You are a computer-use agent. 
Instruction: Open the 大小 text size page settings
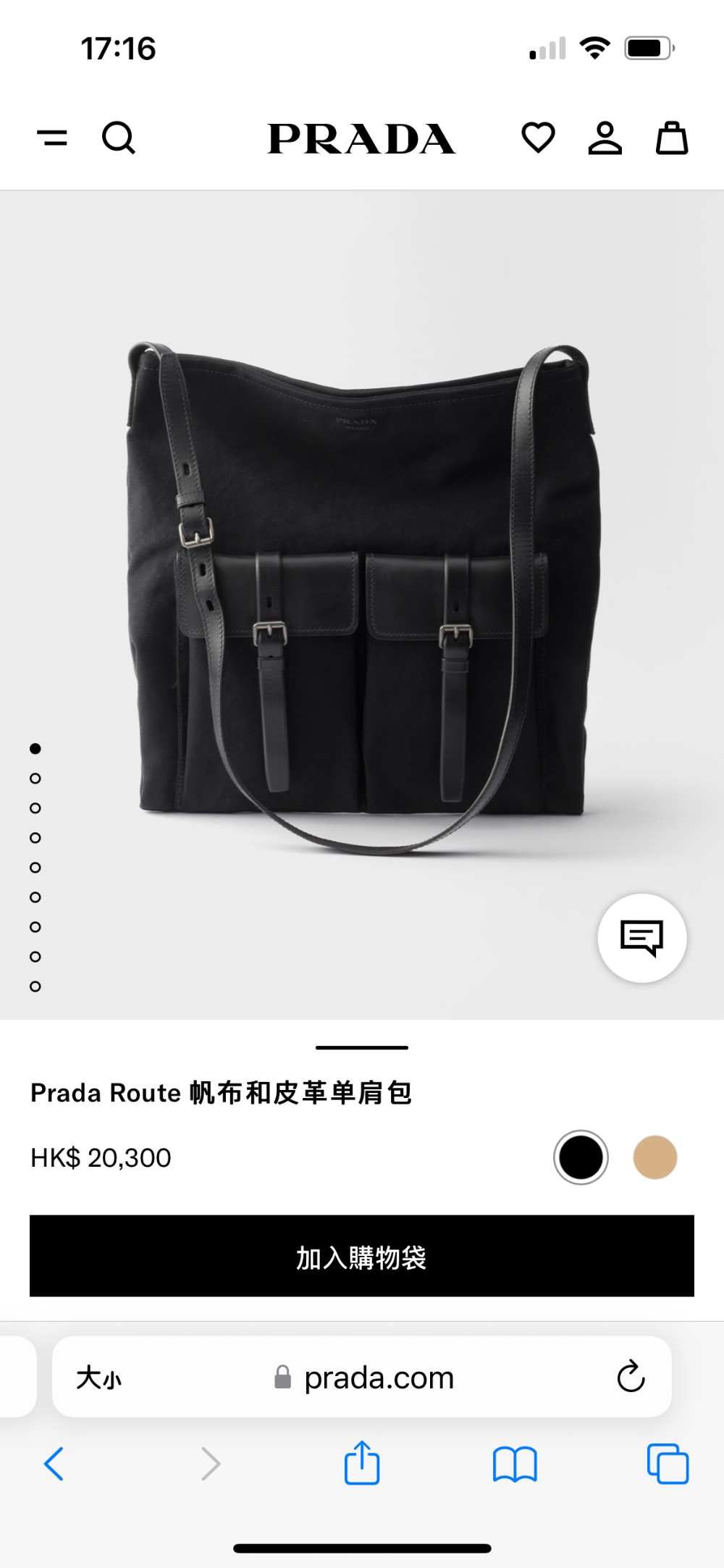point(99,1378)
